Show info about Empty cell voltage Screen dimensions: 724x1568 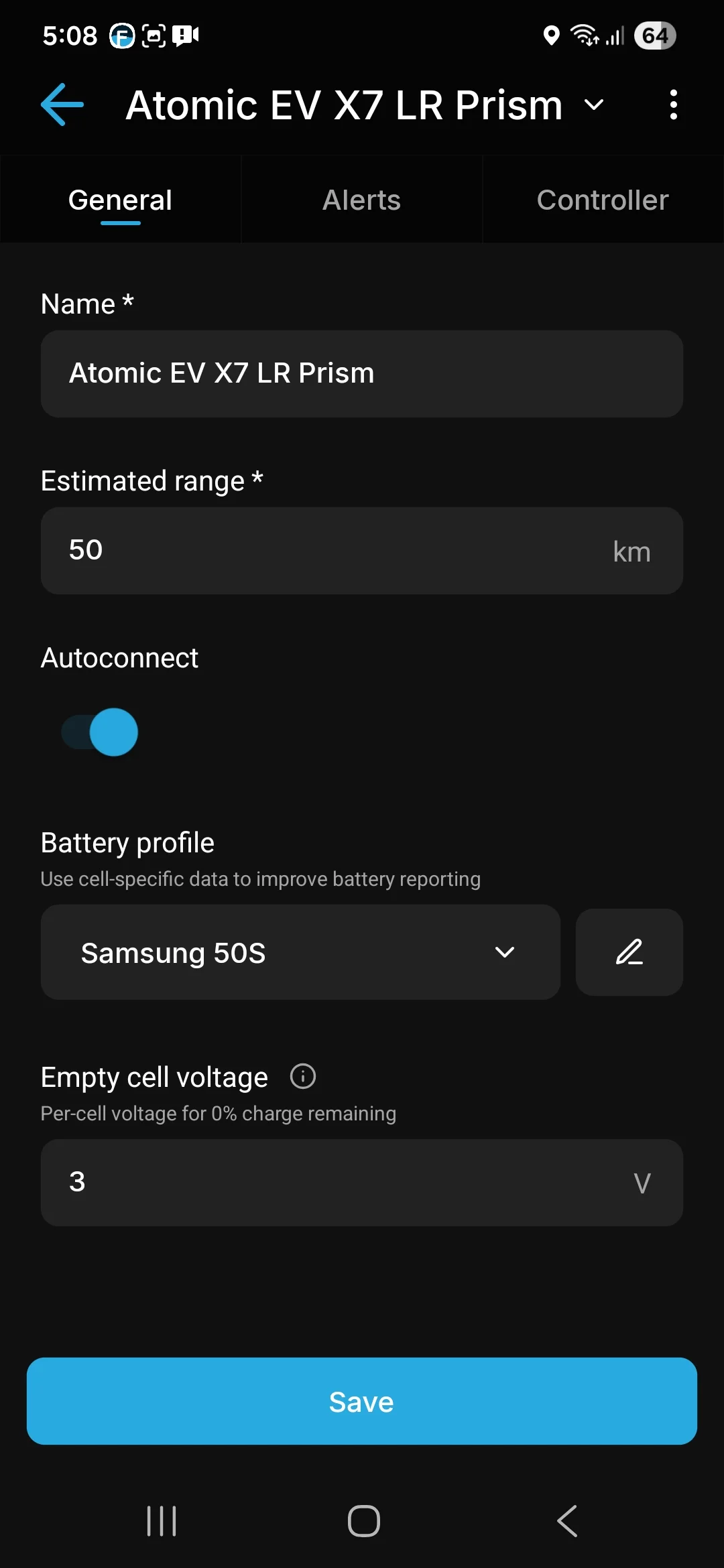tap(302, 1077)
